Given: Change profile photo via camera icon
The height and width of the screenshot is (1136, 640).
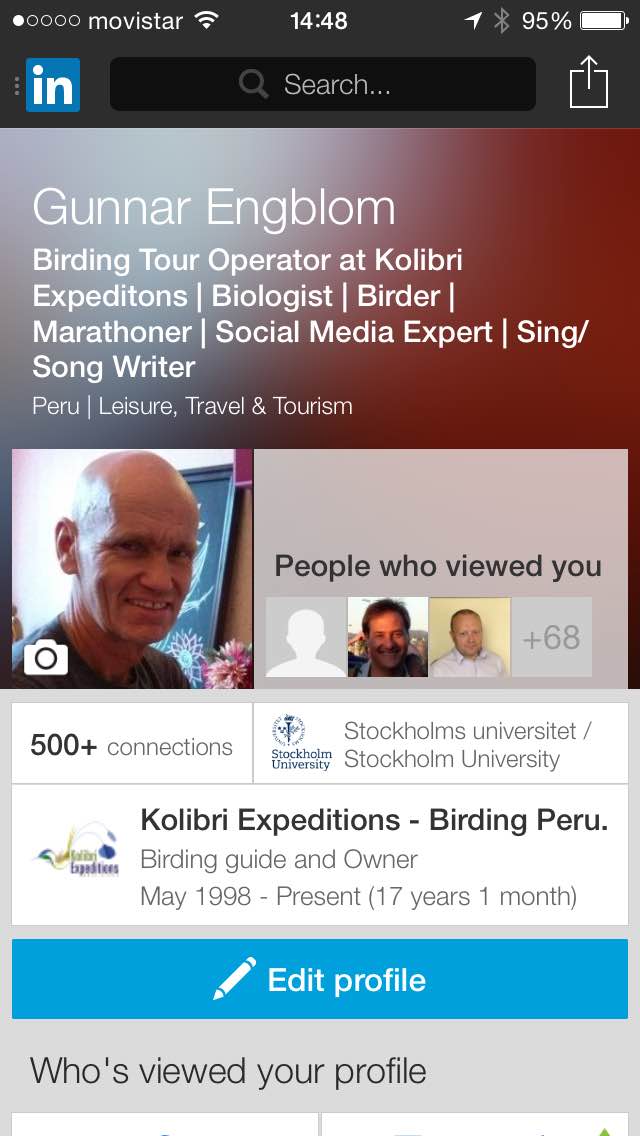Looking at the screenshot, I should coord(46,657).
